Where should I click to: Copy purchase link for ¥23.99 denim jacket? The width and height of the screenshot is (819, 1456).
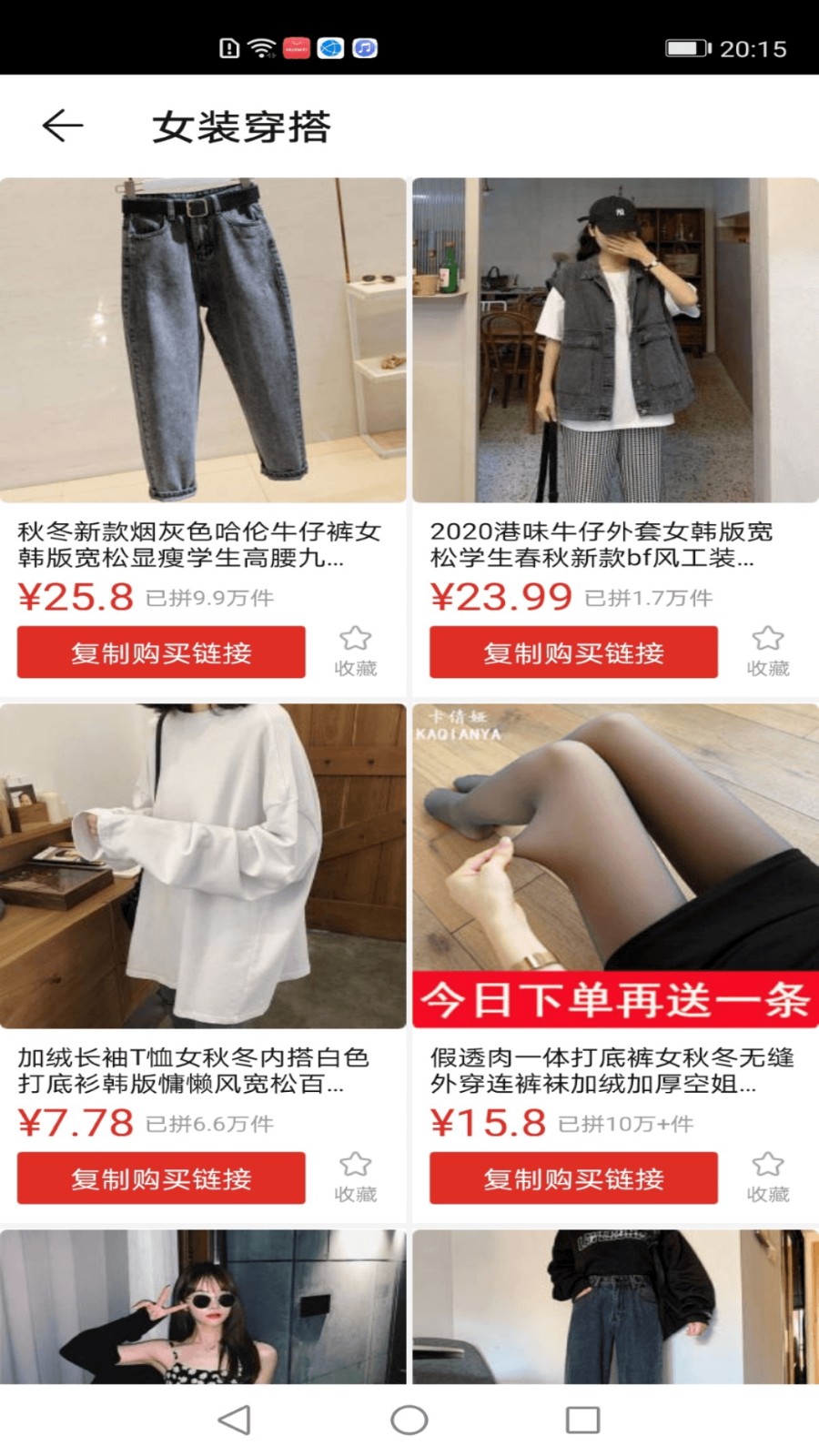pyautogui.click(x=573, y=652)
